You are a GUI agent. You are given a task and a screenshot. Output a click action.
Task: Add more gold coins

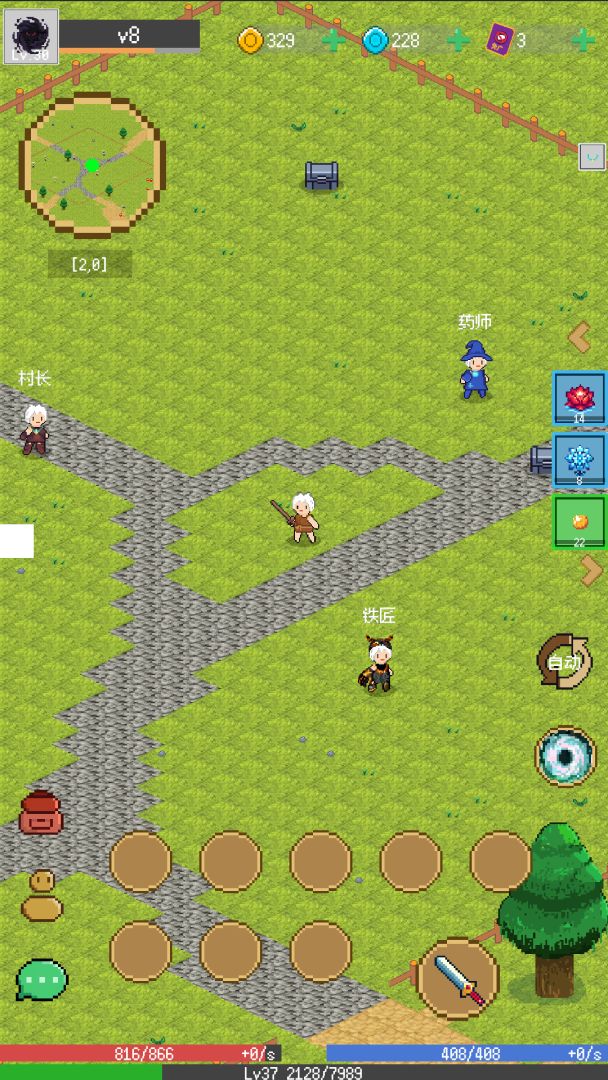click(x=334, y=40)
